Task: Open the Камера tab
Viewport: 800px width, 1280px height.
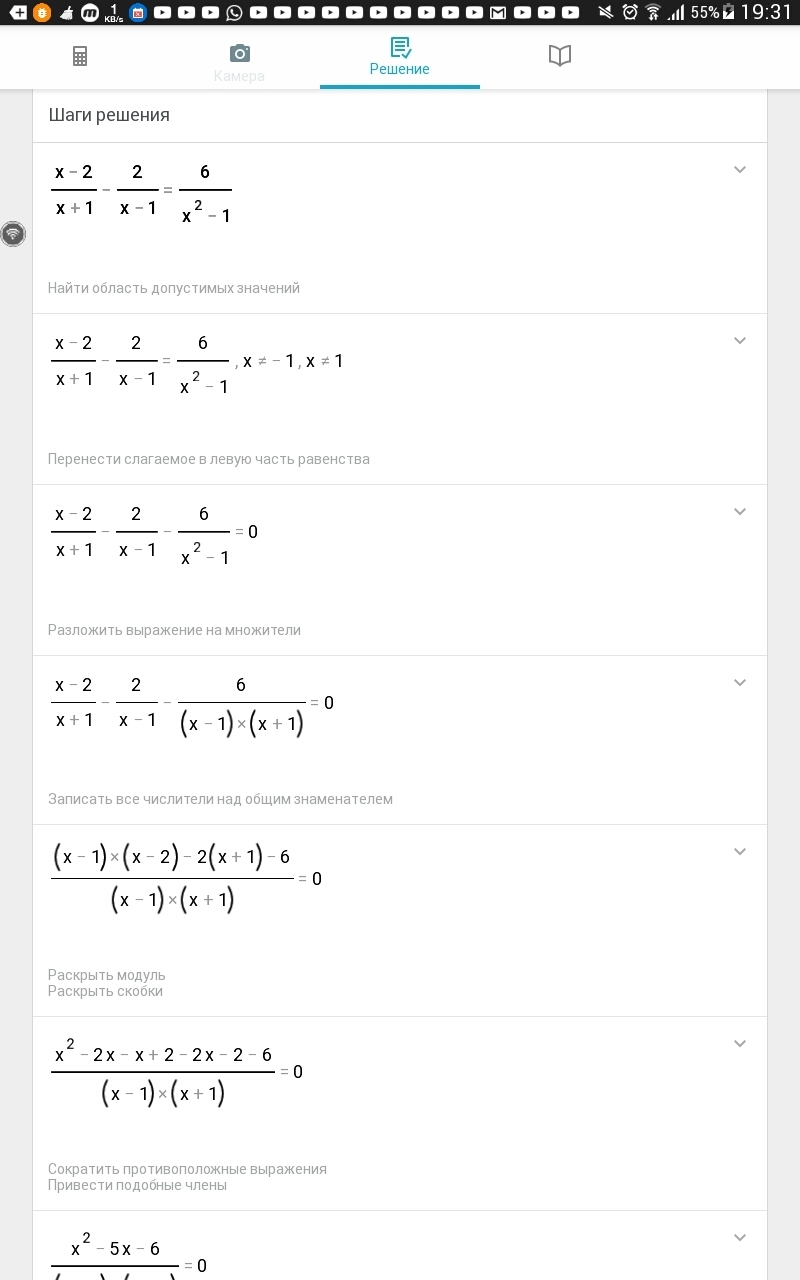Action: [x=239, y=62]
